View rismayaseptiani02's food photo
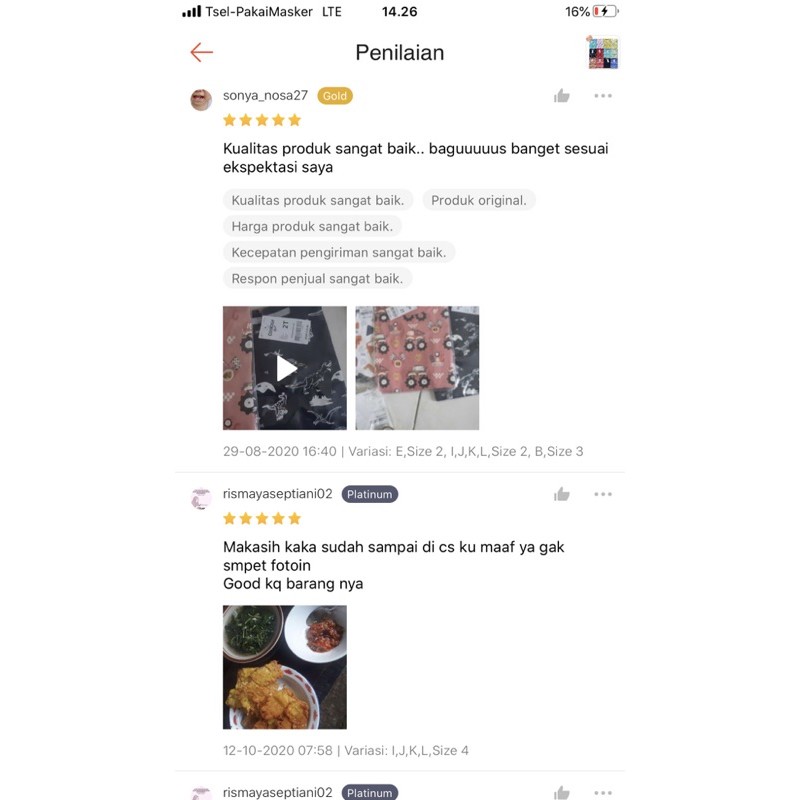 [285, 667]
